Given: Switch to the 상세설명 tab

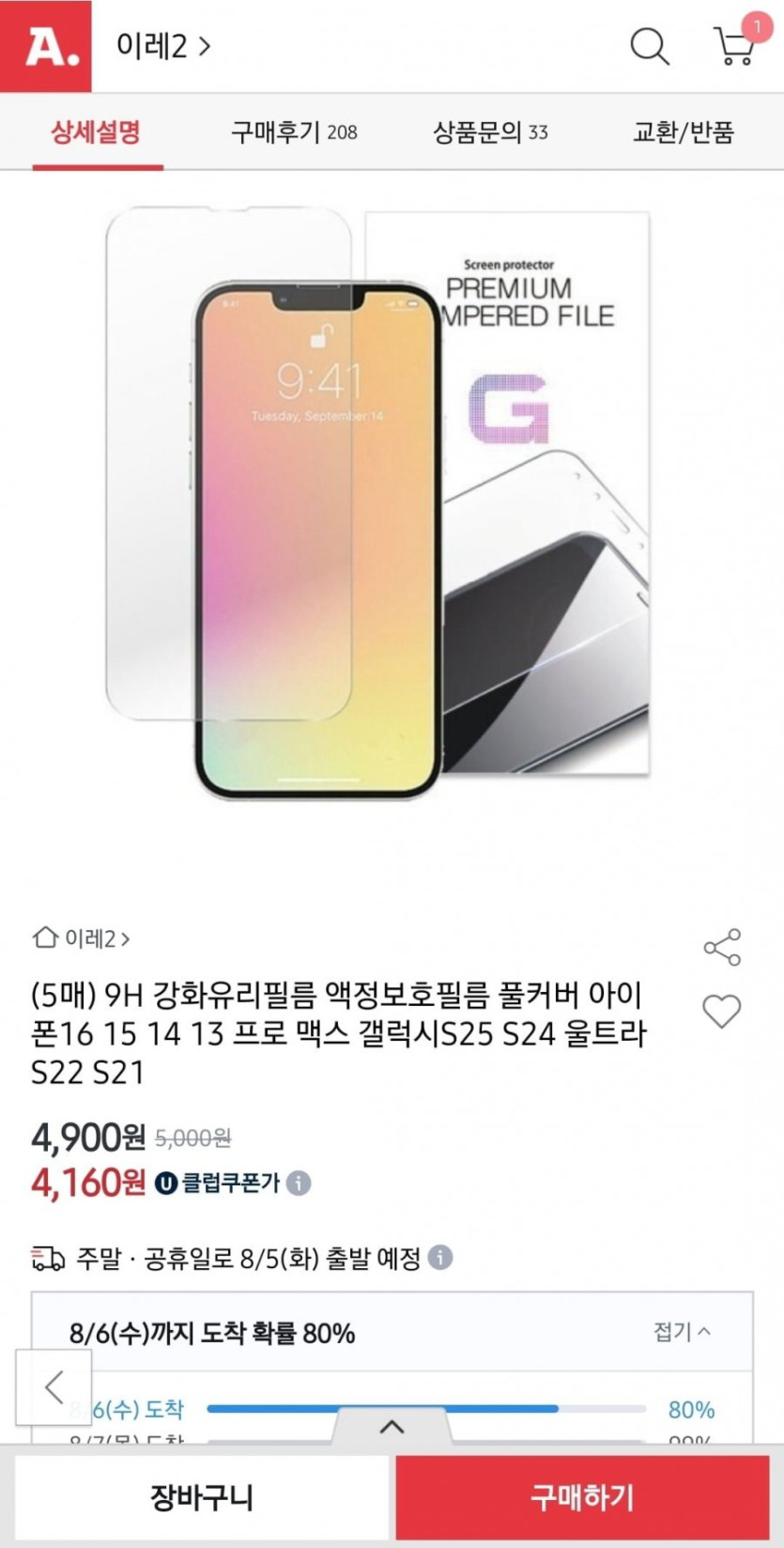Looking at the screenshot, I should pyautogui.click(x=96, y=132).
